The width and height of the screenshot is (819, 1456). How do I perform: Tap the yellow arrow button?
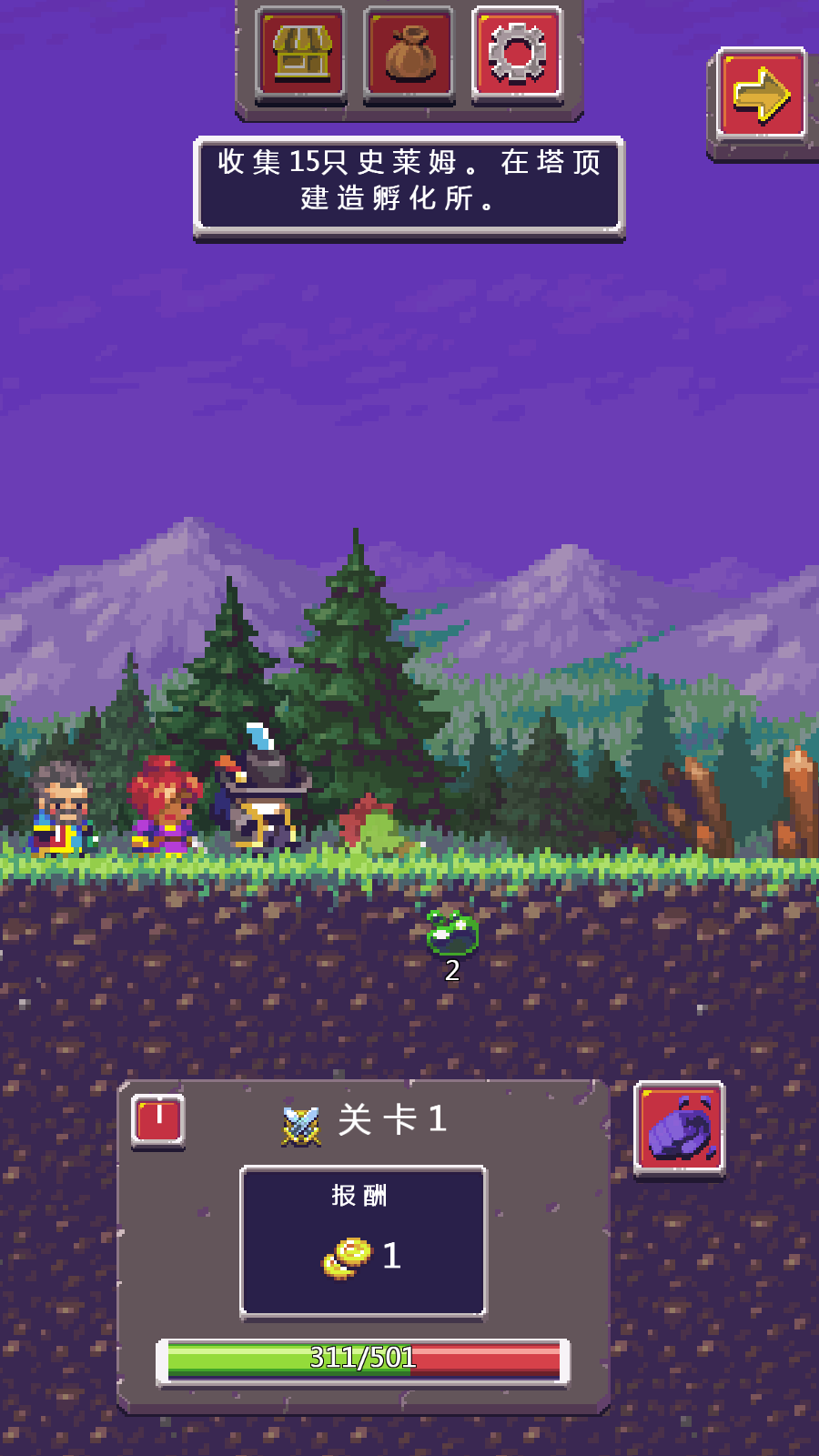point(761,95)
